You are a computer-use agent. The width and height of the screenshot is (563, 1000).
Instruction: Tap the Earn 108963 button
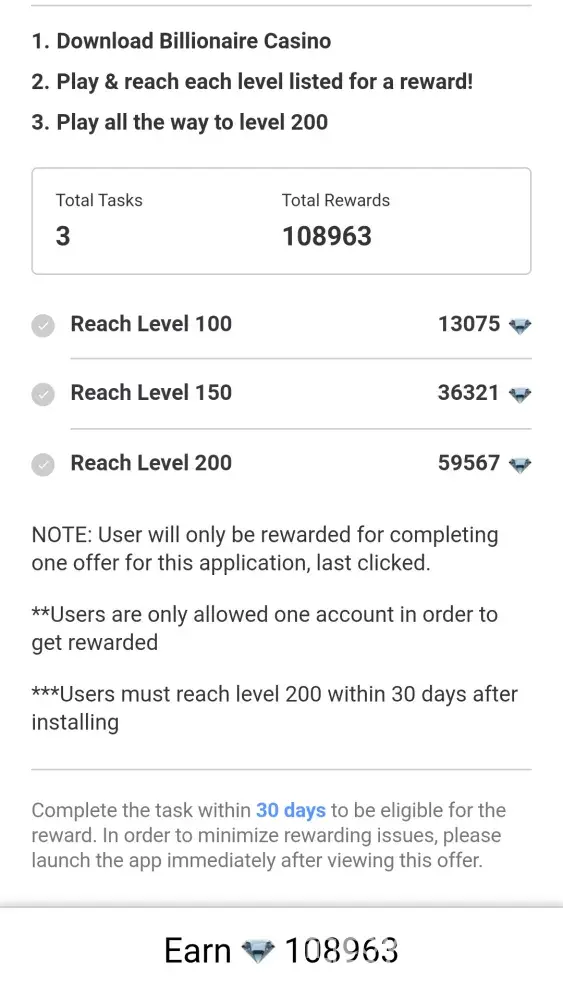pos(281,953)
